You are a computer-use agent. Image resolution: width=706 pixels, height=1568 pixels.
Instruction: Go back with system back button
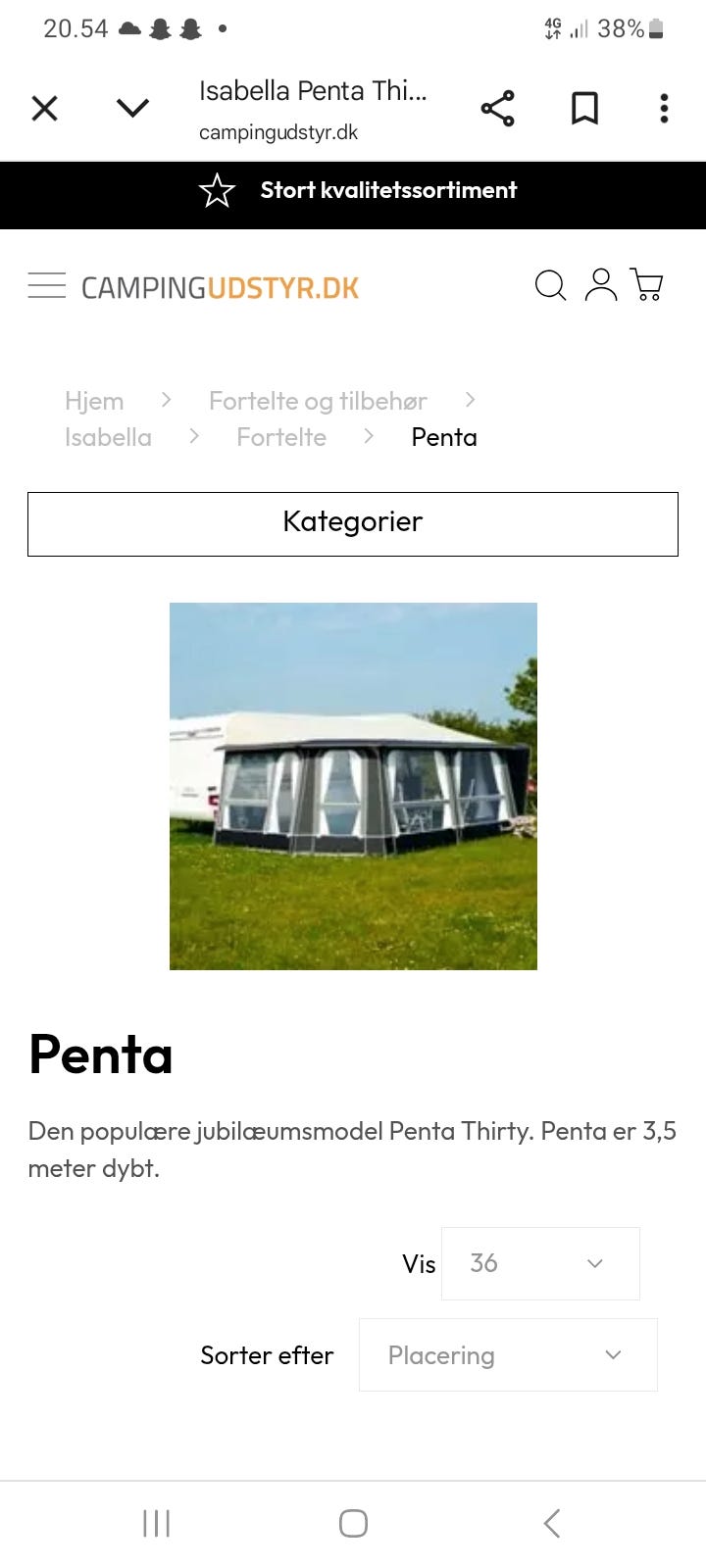pyautogui.click(x=552, y=1523)
